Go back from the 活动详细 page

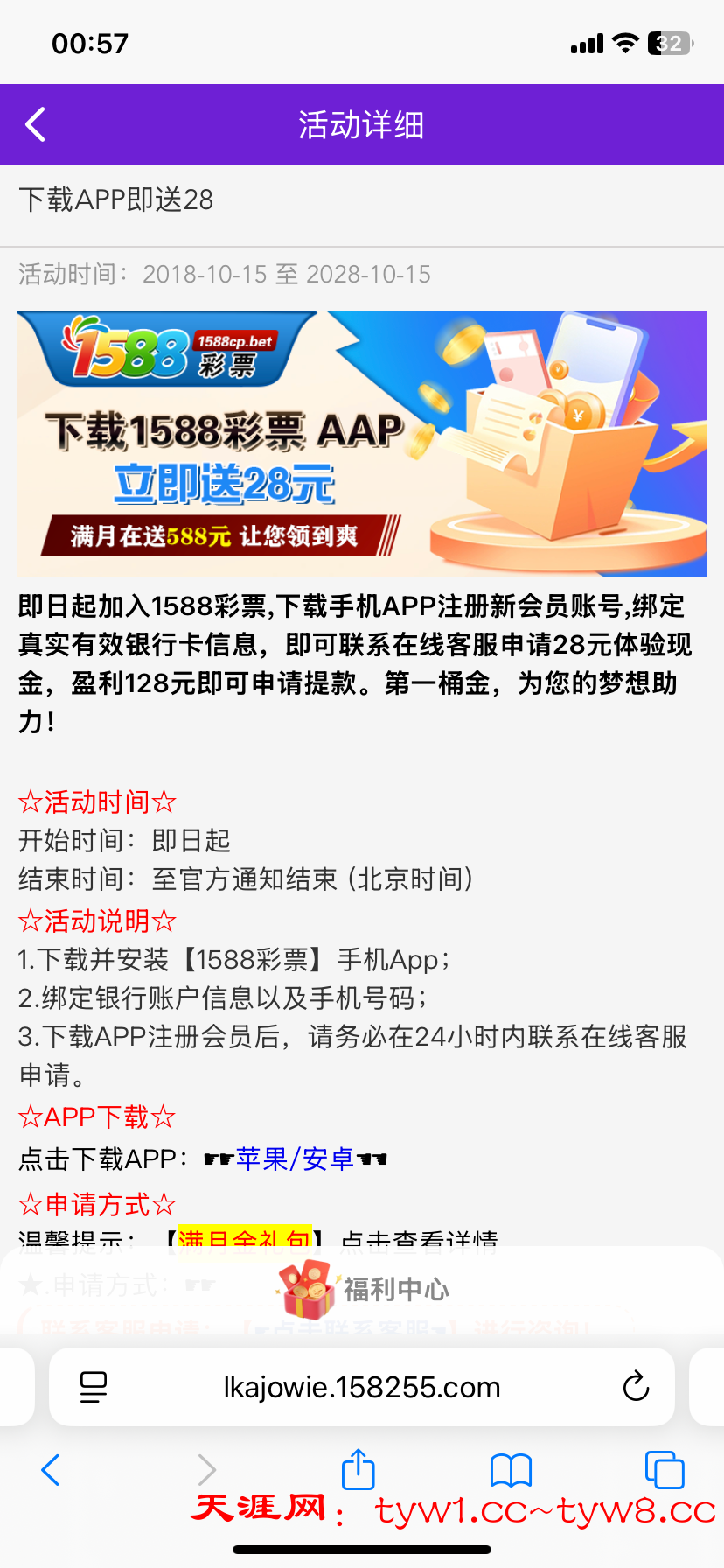[36, 125]
